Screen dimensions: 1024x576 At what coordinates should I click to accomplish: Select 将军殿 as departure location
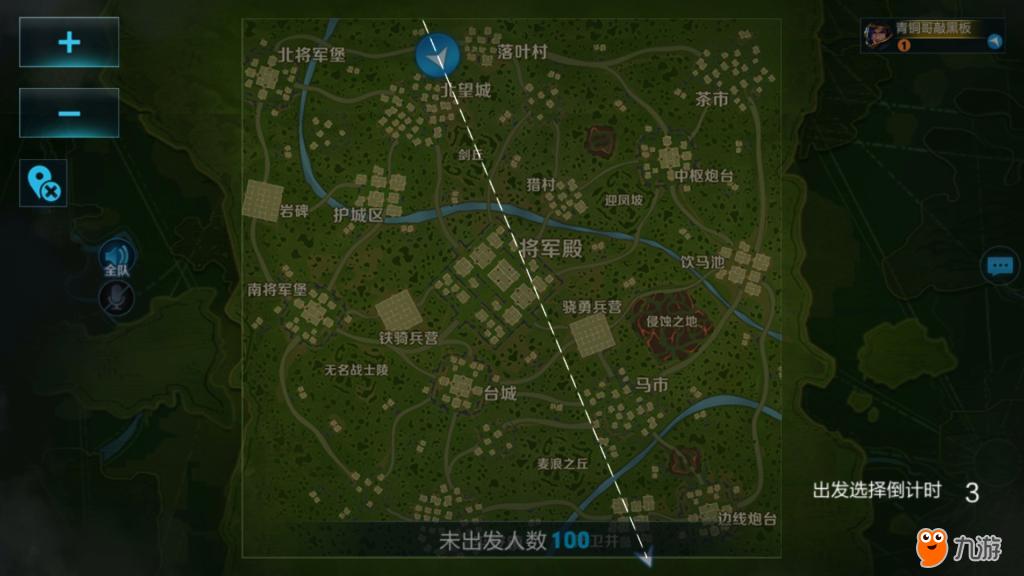550,248
